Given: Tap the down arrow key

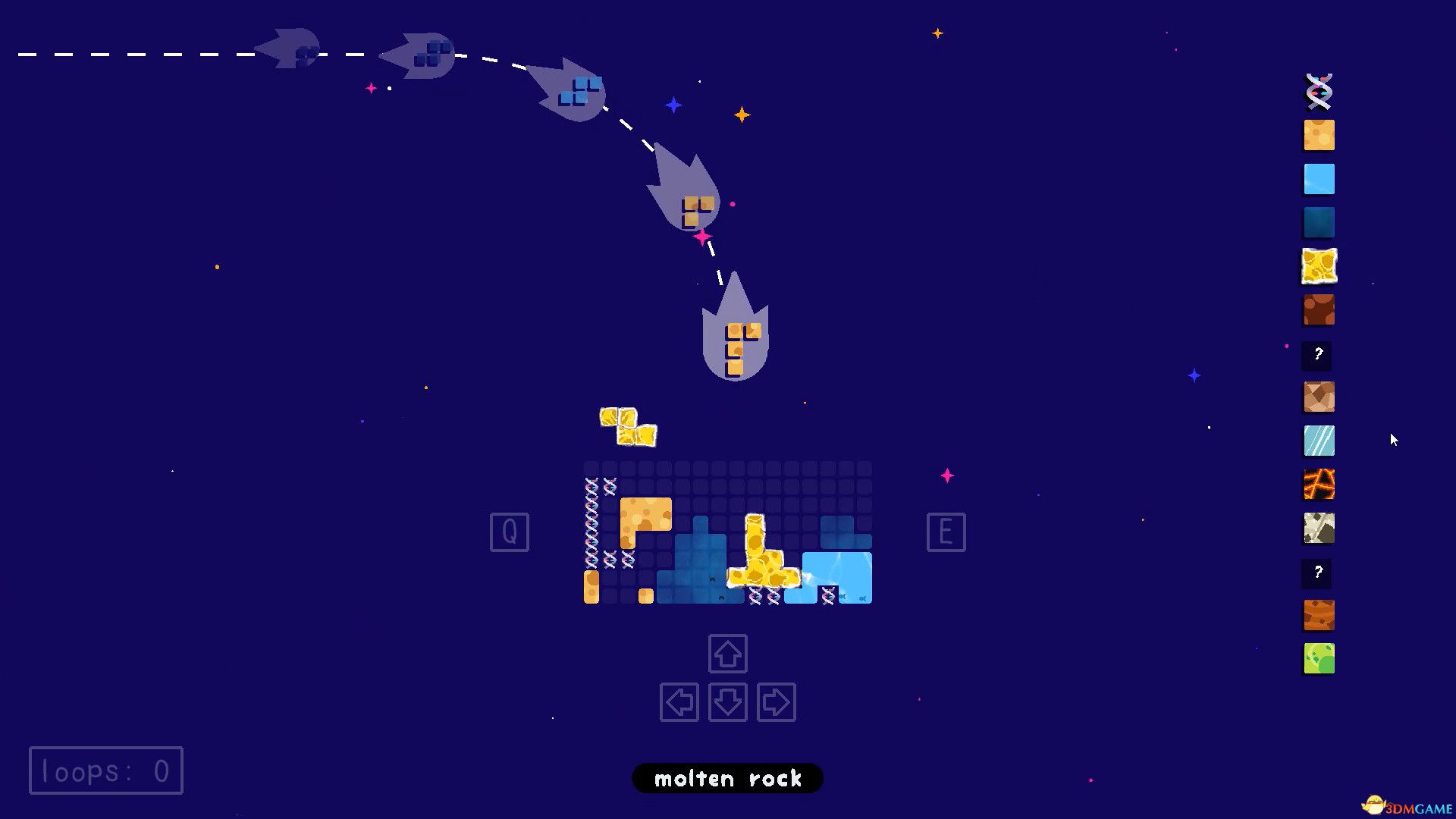Looking at the screenshot, I should [727, 702].
